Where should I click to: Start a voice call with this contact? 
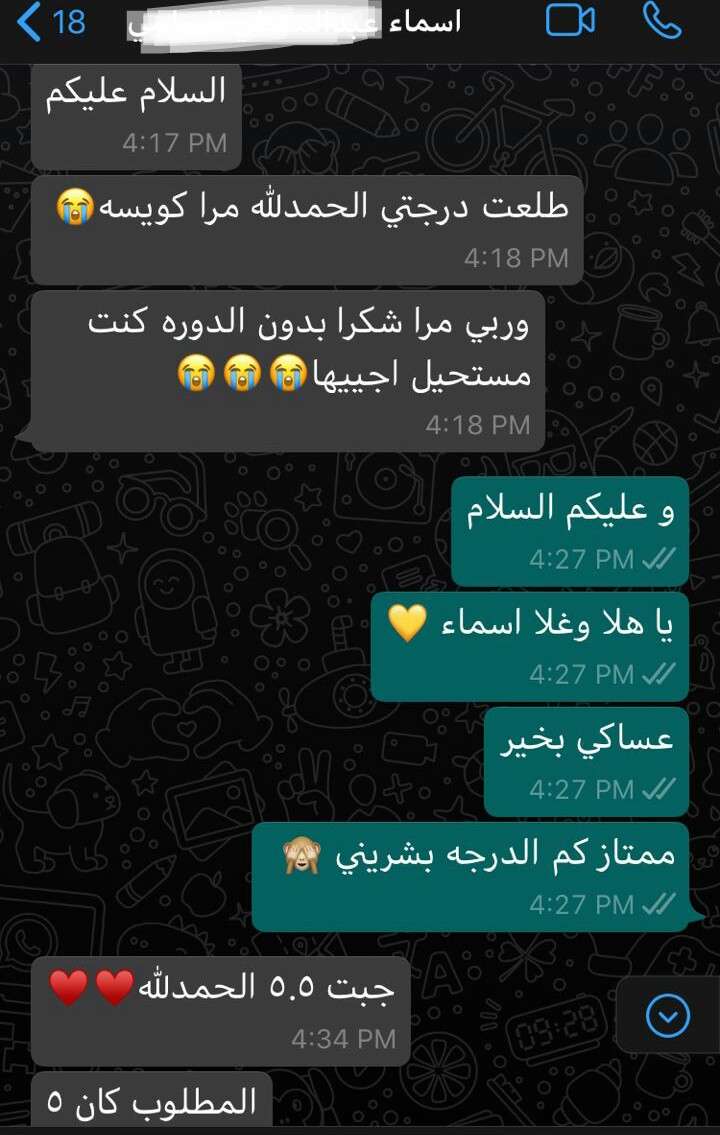[x=662, y=22]
